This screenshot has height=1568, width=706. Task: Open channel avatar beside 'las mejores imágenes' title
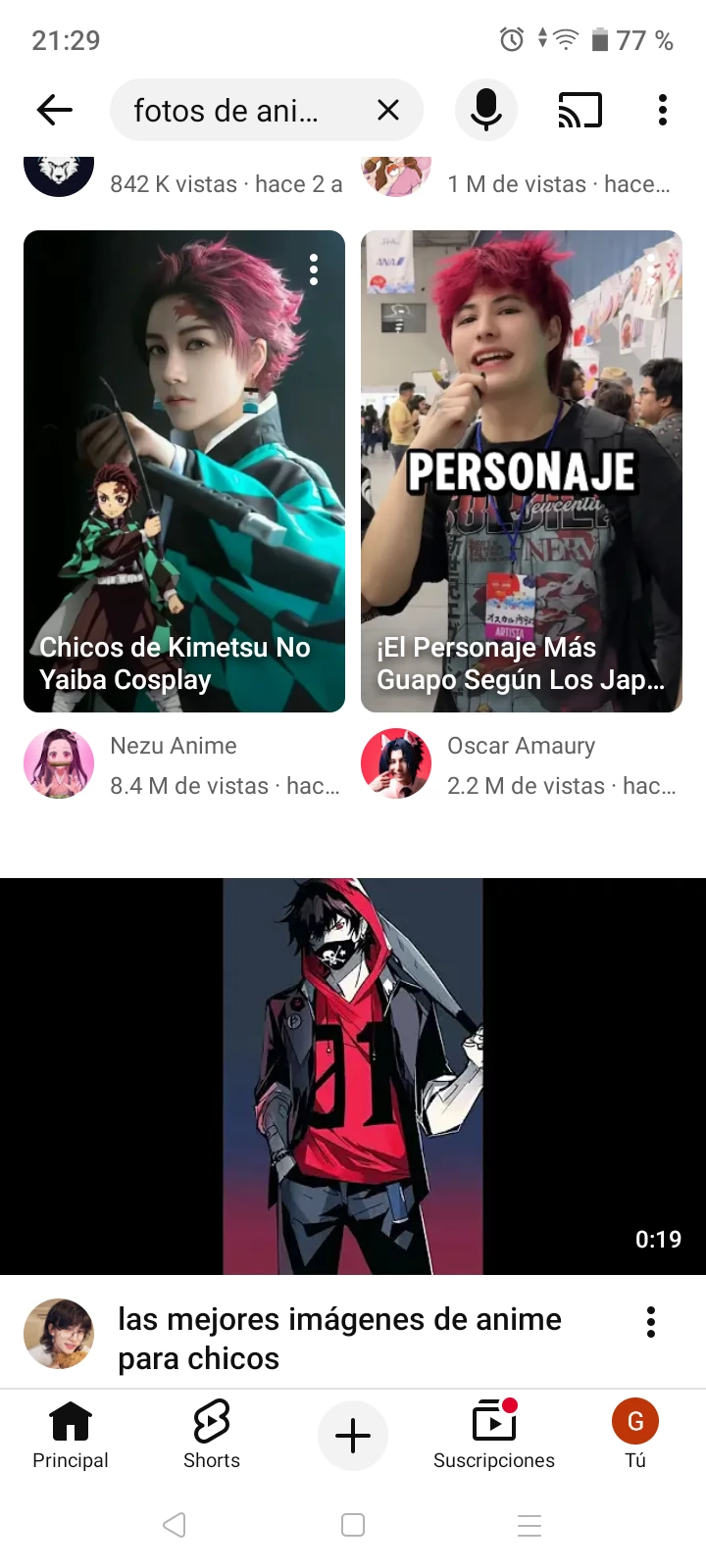click(59, 1334)
